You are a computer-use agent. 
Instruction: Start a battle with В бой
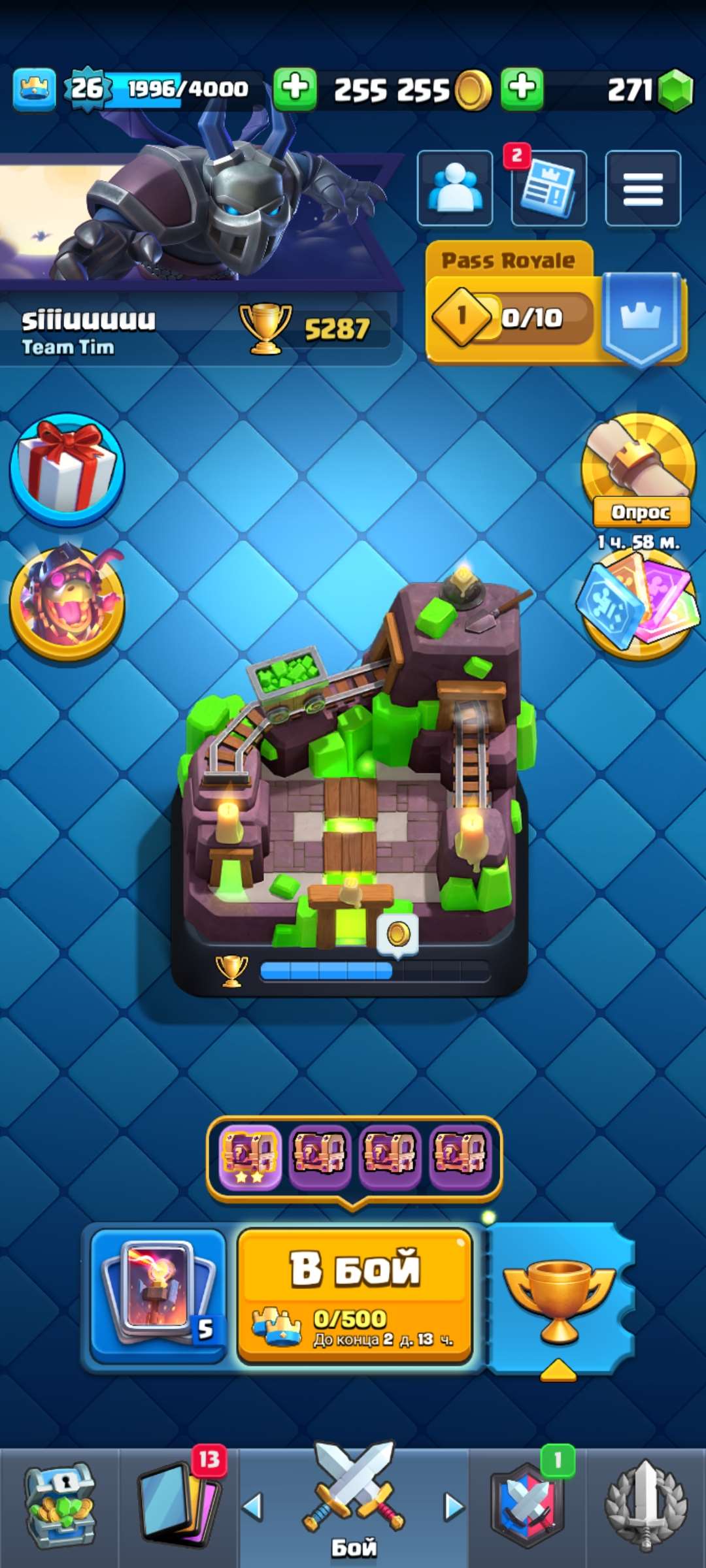click(355, 1294)
